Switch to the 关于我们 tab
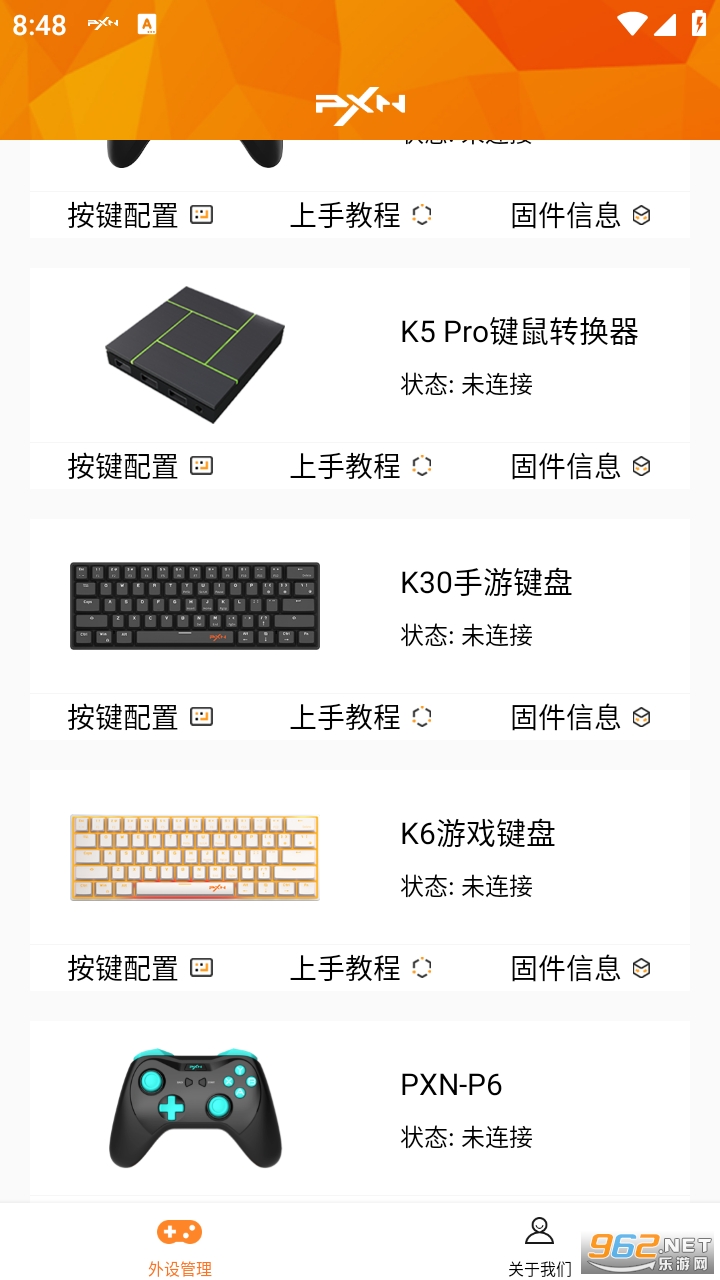The height and width of the screenshot is (1280, 720). coord(540,1245)
